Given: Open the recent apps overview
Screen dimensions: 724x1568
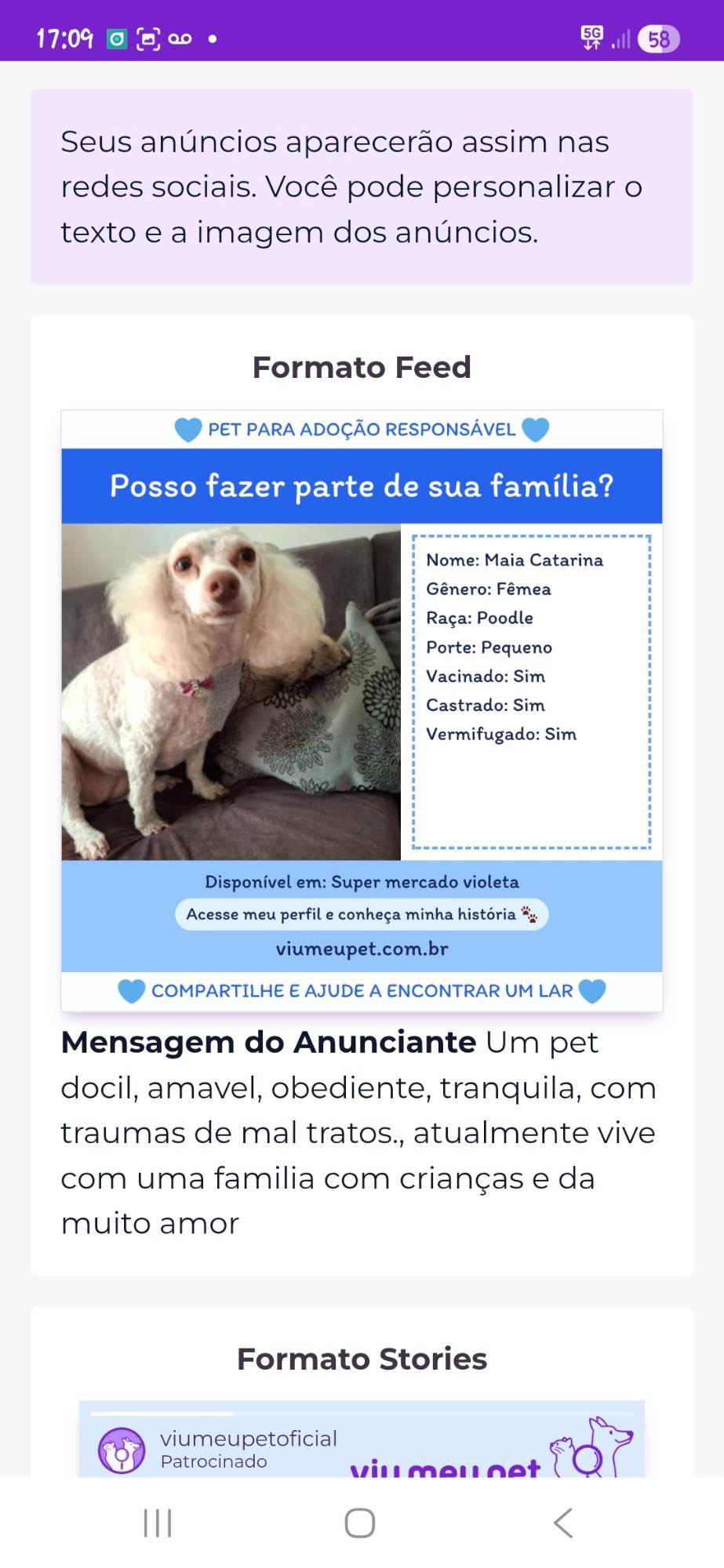Looking at the screenshot, I should tap(158, 1523).
